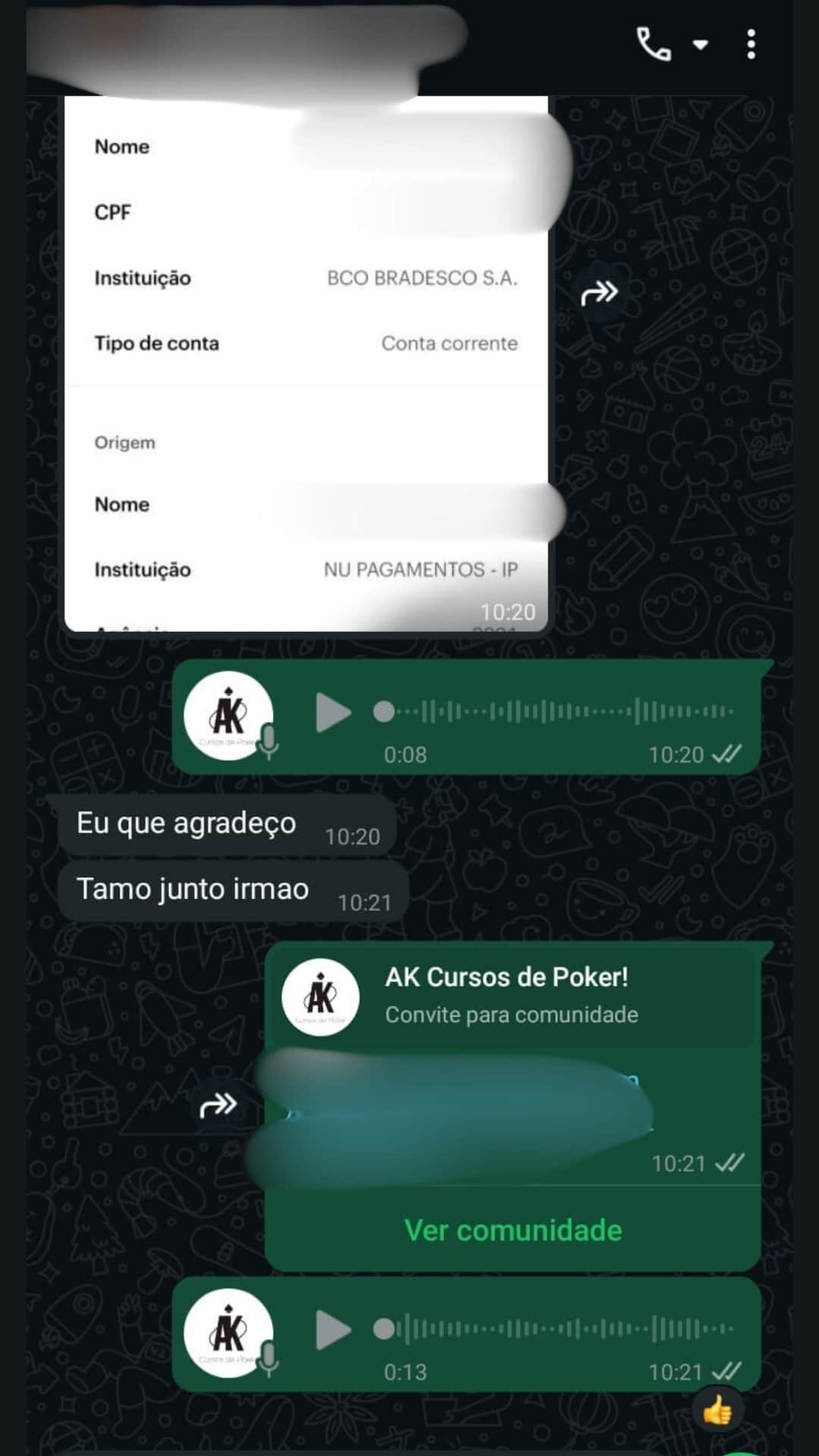
Task: Forward the transfer receipt image
Action: click(599, 293)
